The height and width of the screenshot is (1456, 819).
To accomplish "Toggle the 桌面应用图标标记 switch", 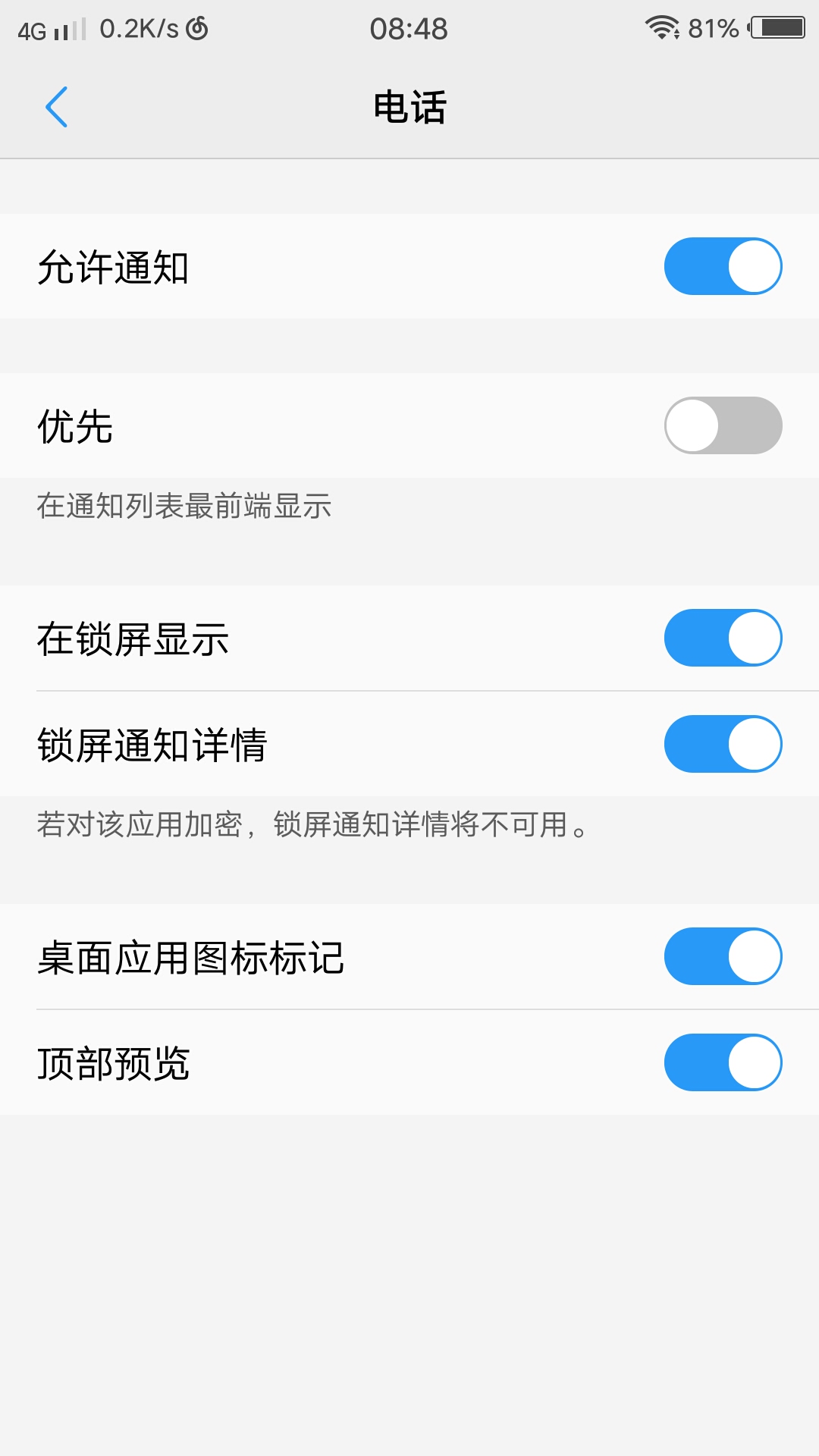I will pos(722,956).
